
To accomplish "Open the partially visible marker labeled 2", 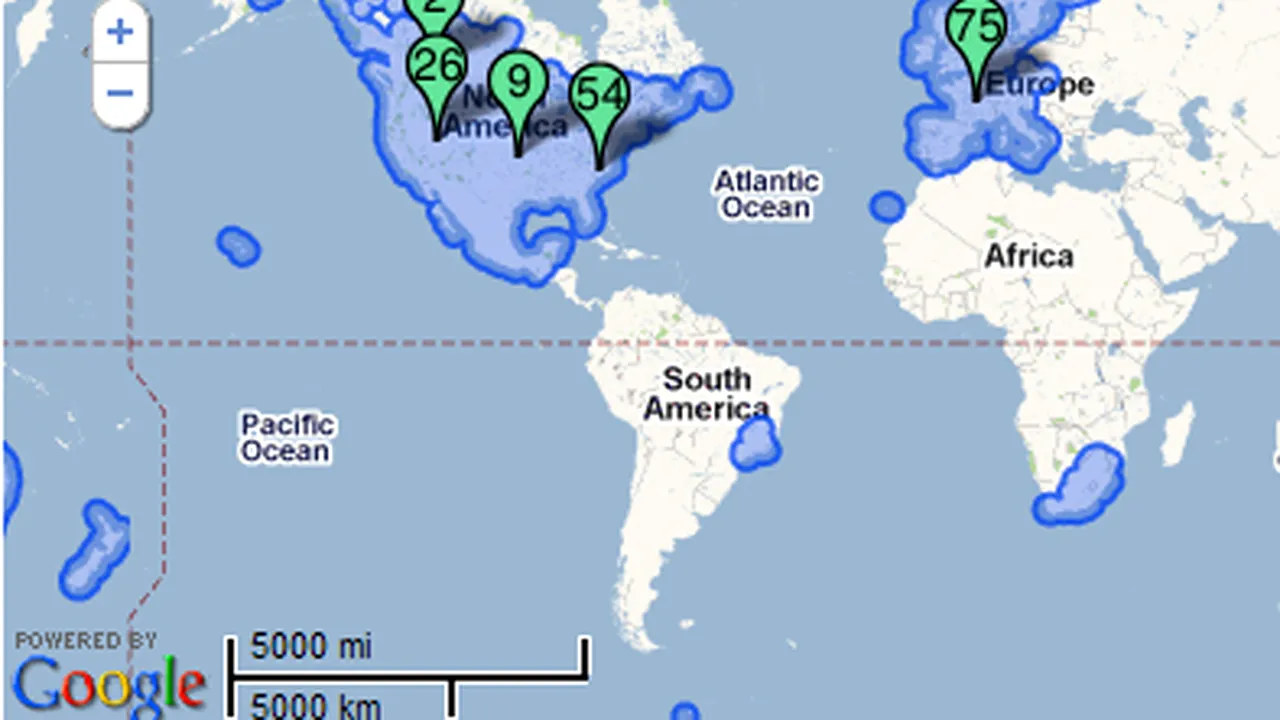I will tap(433, 10).
